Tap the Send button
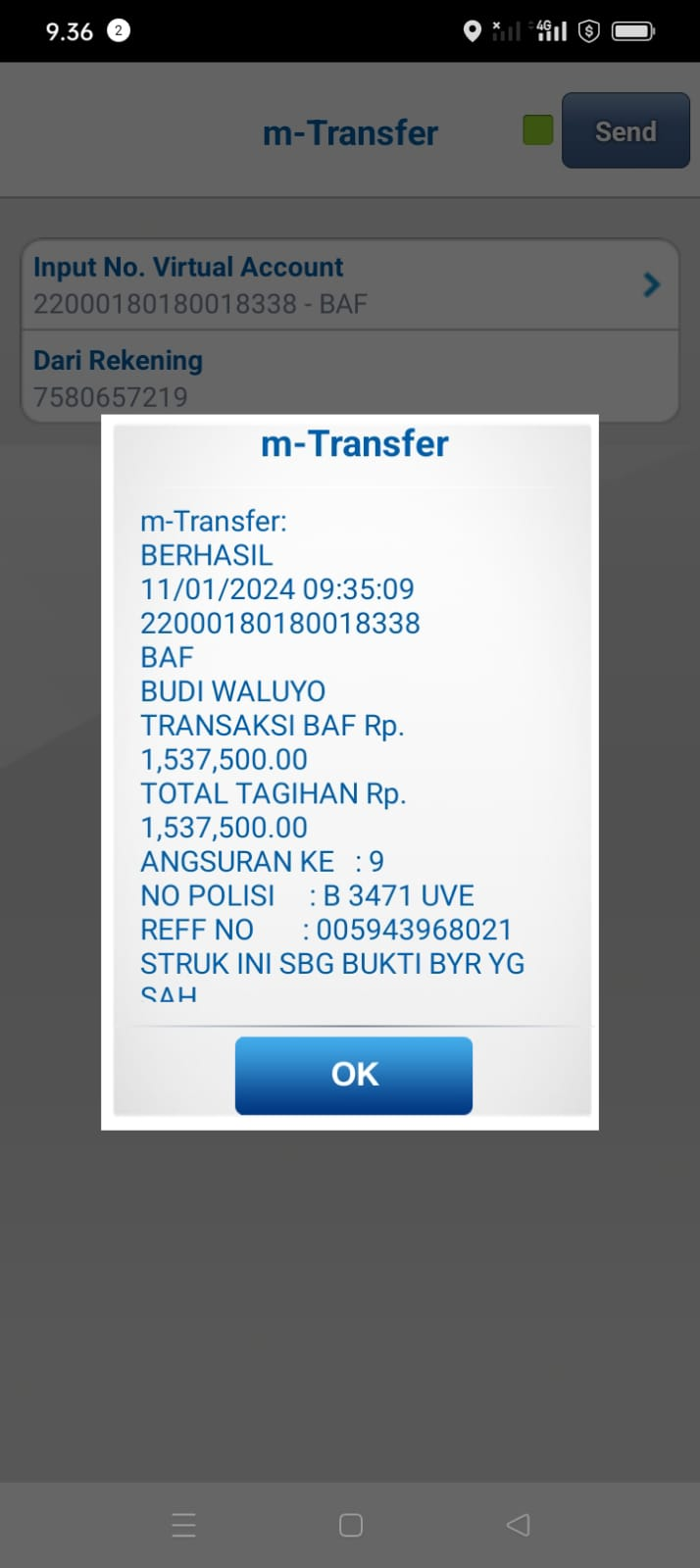The height and width of the screenshot is (1568, 700). (x=625, y=131)
